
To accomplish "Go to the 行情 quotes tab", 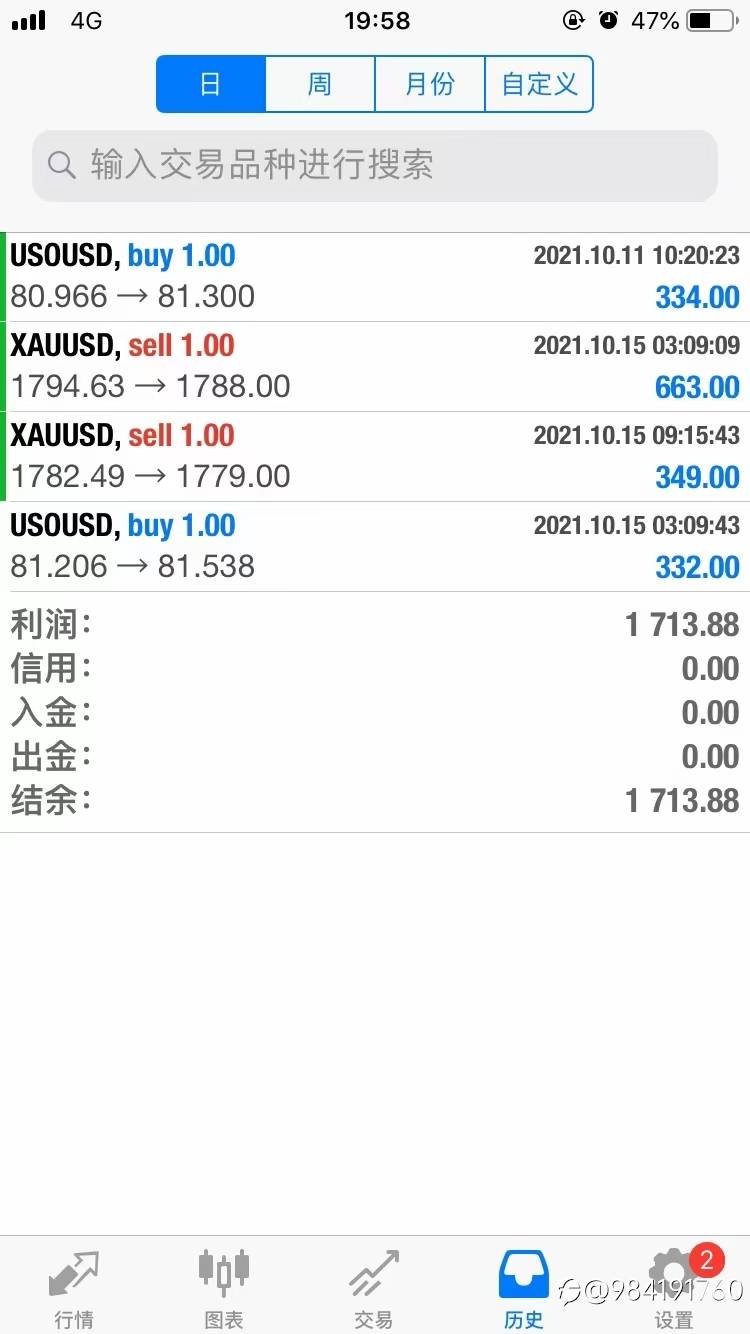I will [x=74, y=1288].
